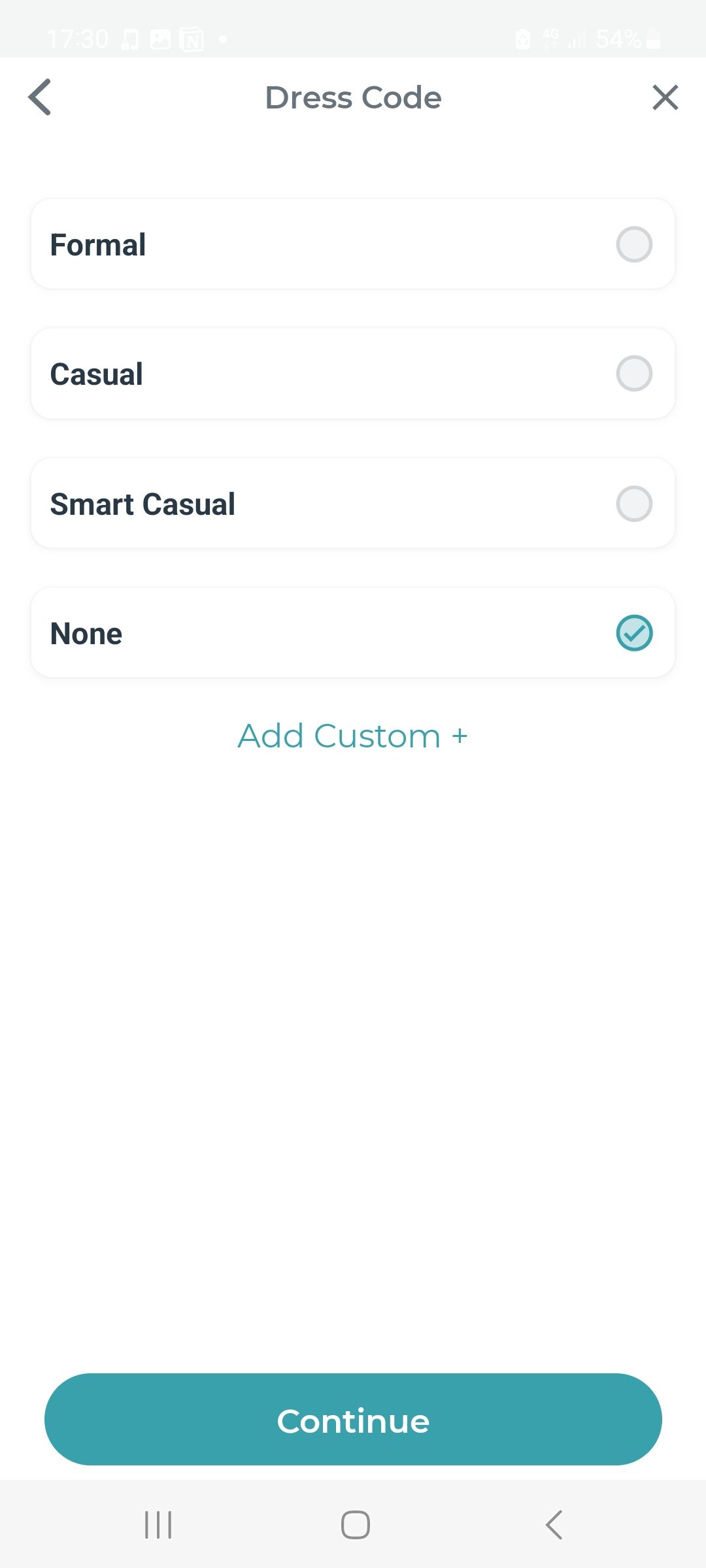Tap the None dress code option
This screenshot has height=1568, width=706.
coord(353,633)
